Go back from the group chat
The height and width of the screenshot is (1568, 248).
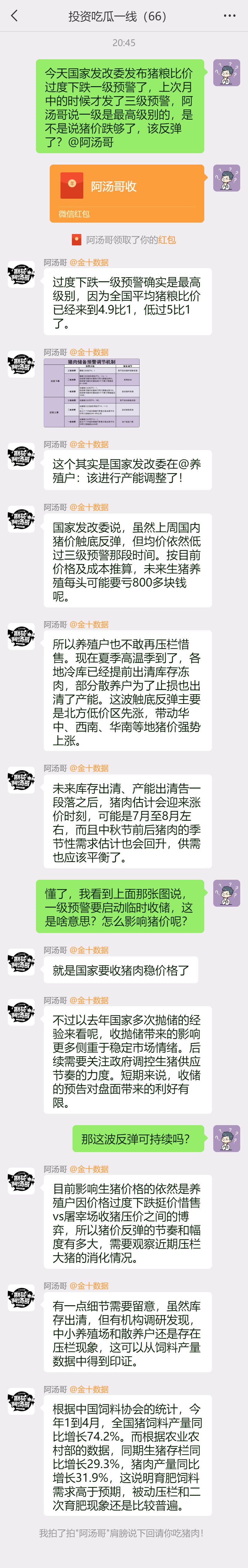(15, 16)
